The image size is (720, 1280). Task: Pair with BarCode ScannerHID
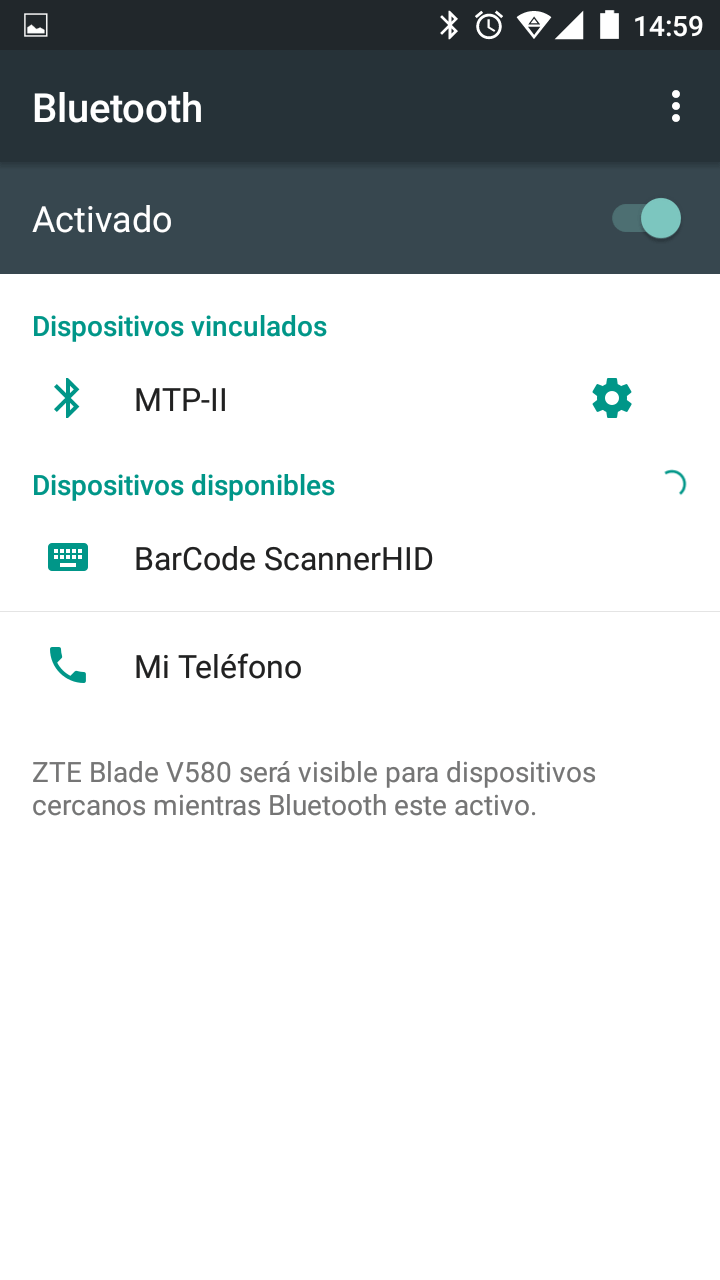click(360, 558)
